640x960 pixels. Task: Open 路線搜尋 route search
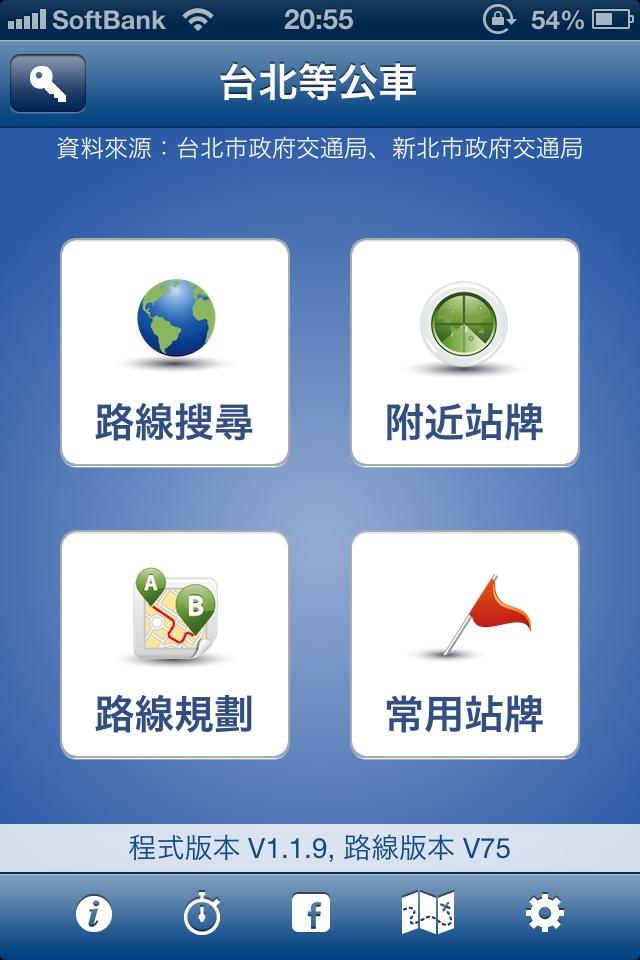(x=175, y=352)
